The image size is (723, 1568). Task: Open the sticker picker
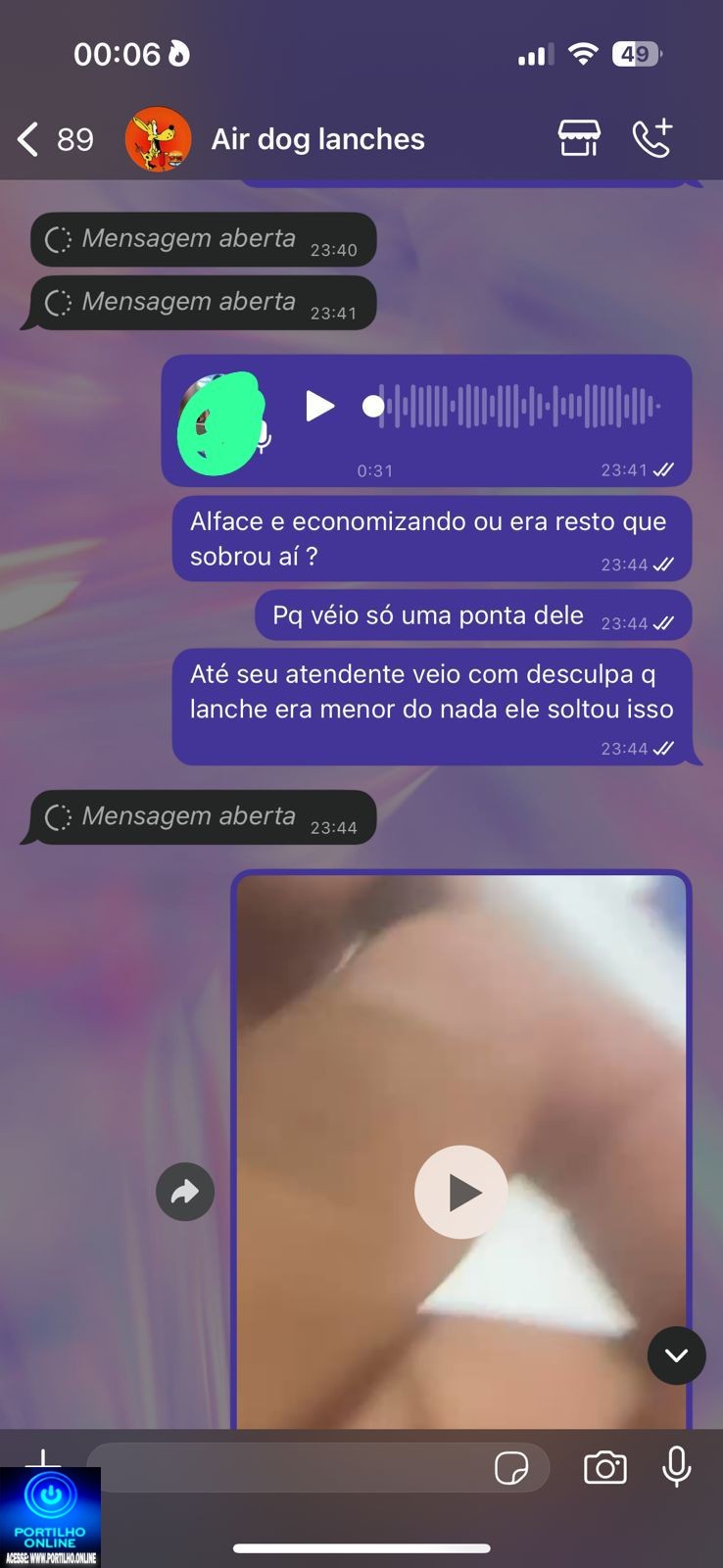pos(511,1468)
